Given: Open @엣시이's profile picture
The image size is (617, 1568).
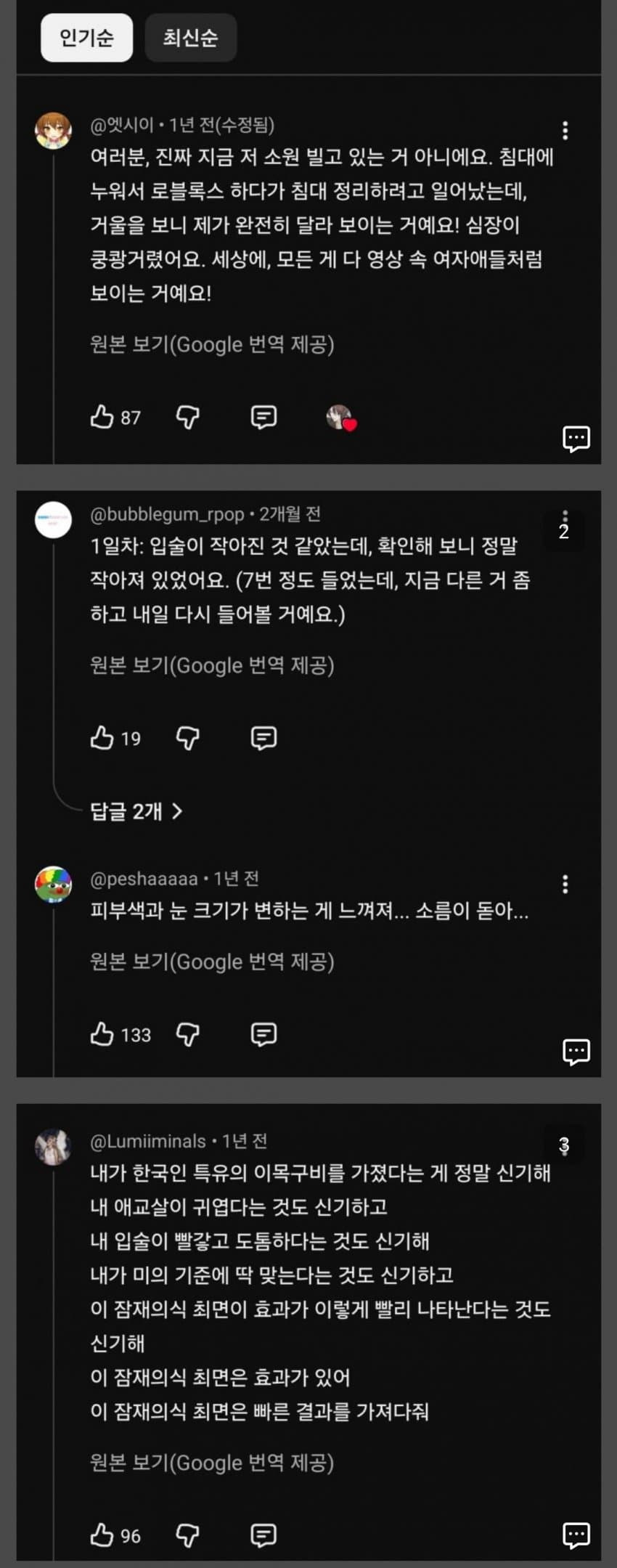Looking at the screenshot, I should click(x=52, y=129).
